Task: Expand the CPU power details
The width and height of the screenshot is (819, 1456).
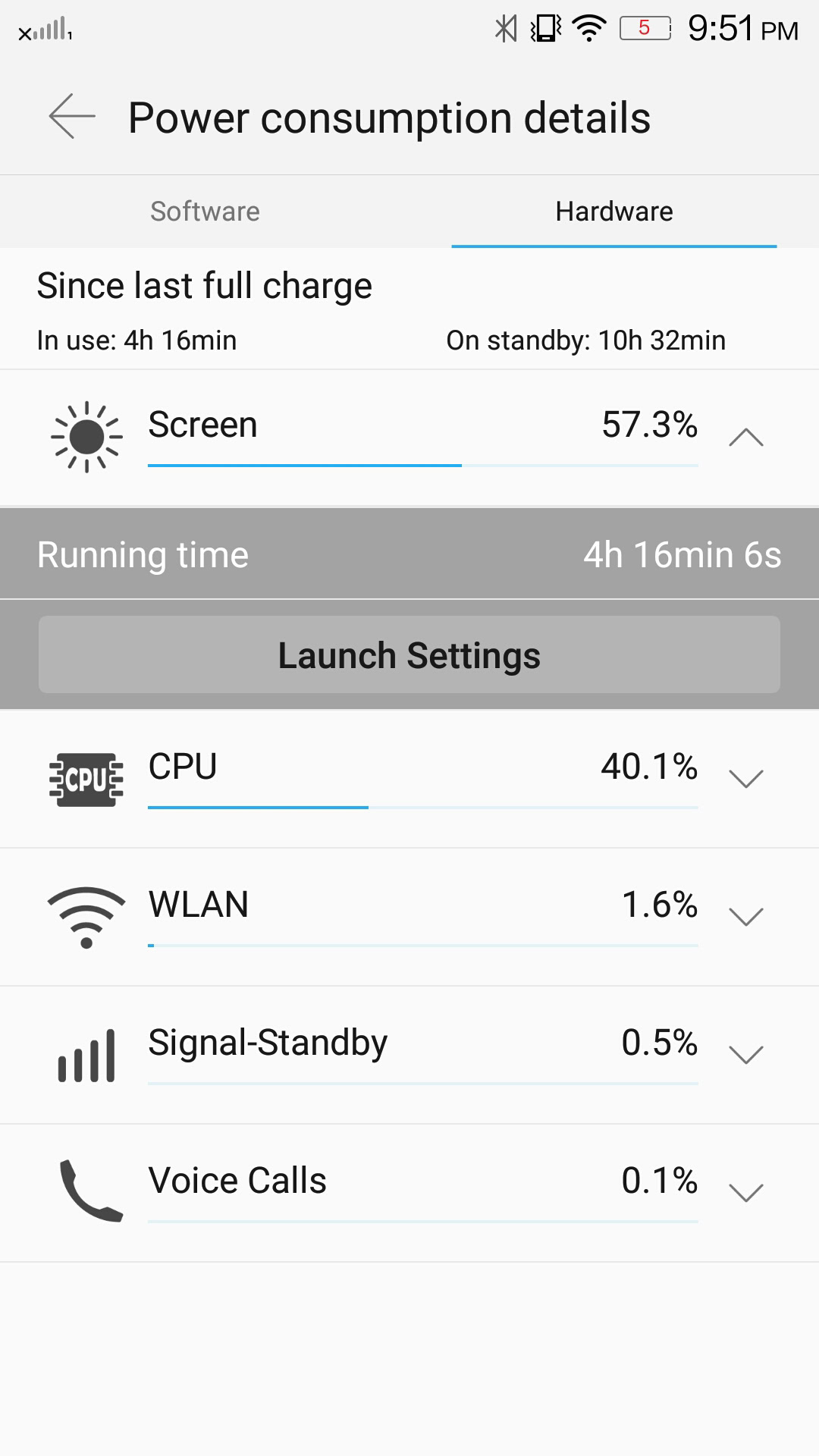Action: [x=745, y=779]
